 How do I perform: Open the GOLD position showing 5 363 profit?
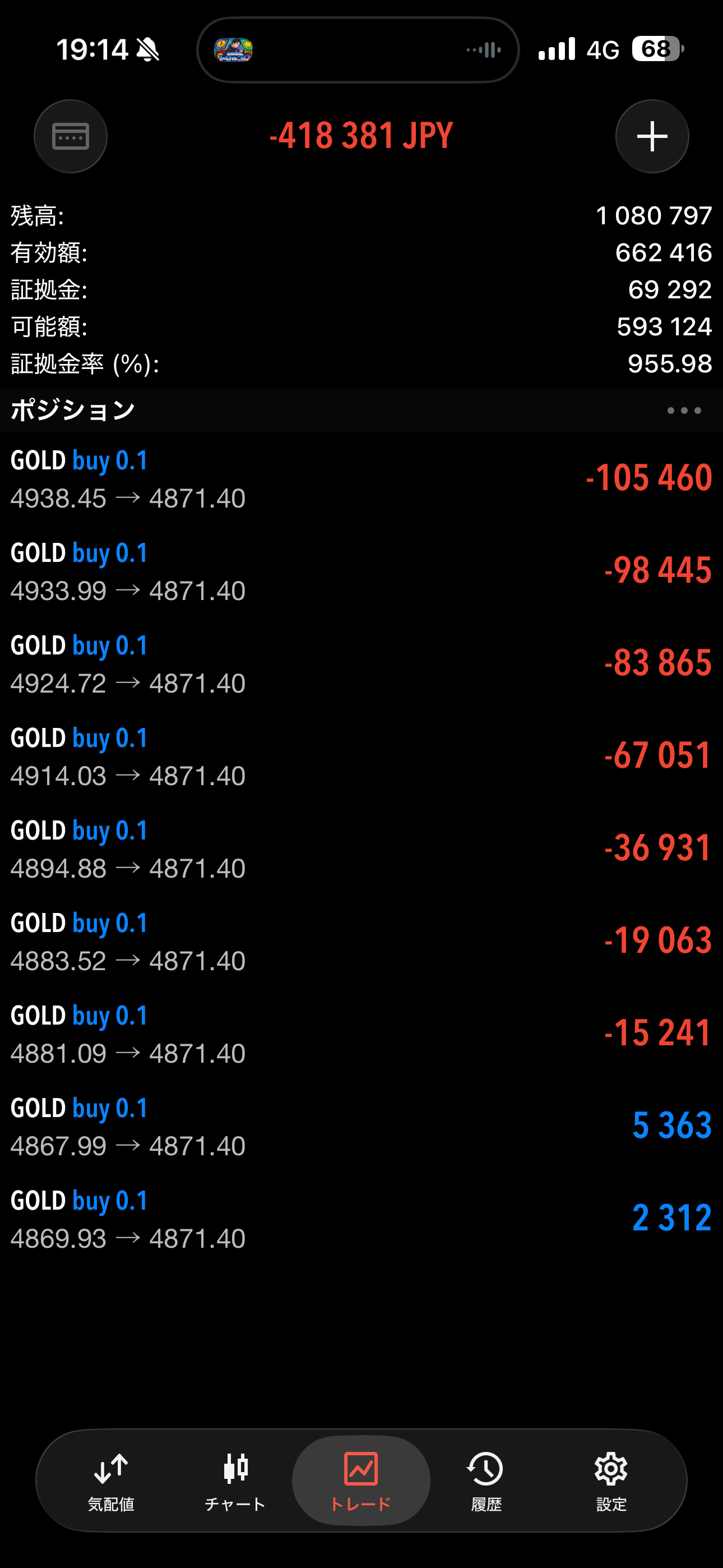pos(361,1127)
